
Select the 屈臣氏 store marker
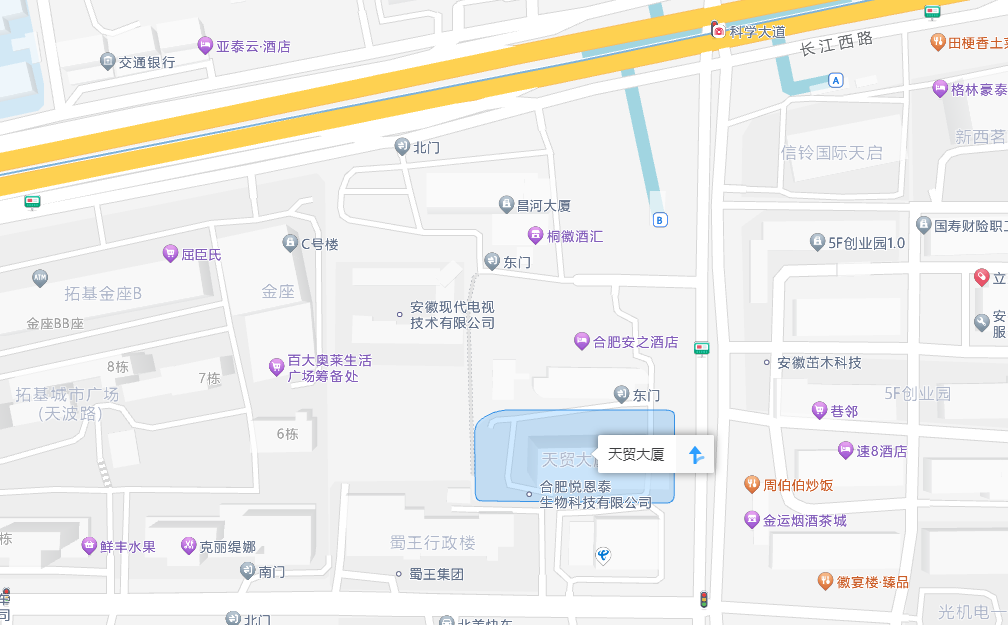170,254
